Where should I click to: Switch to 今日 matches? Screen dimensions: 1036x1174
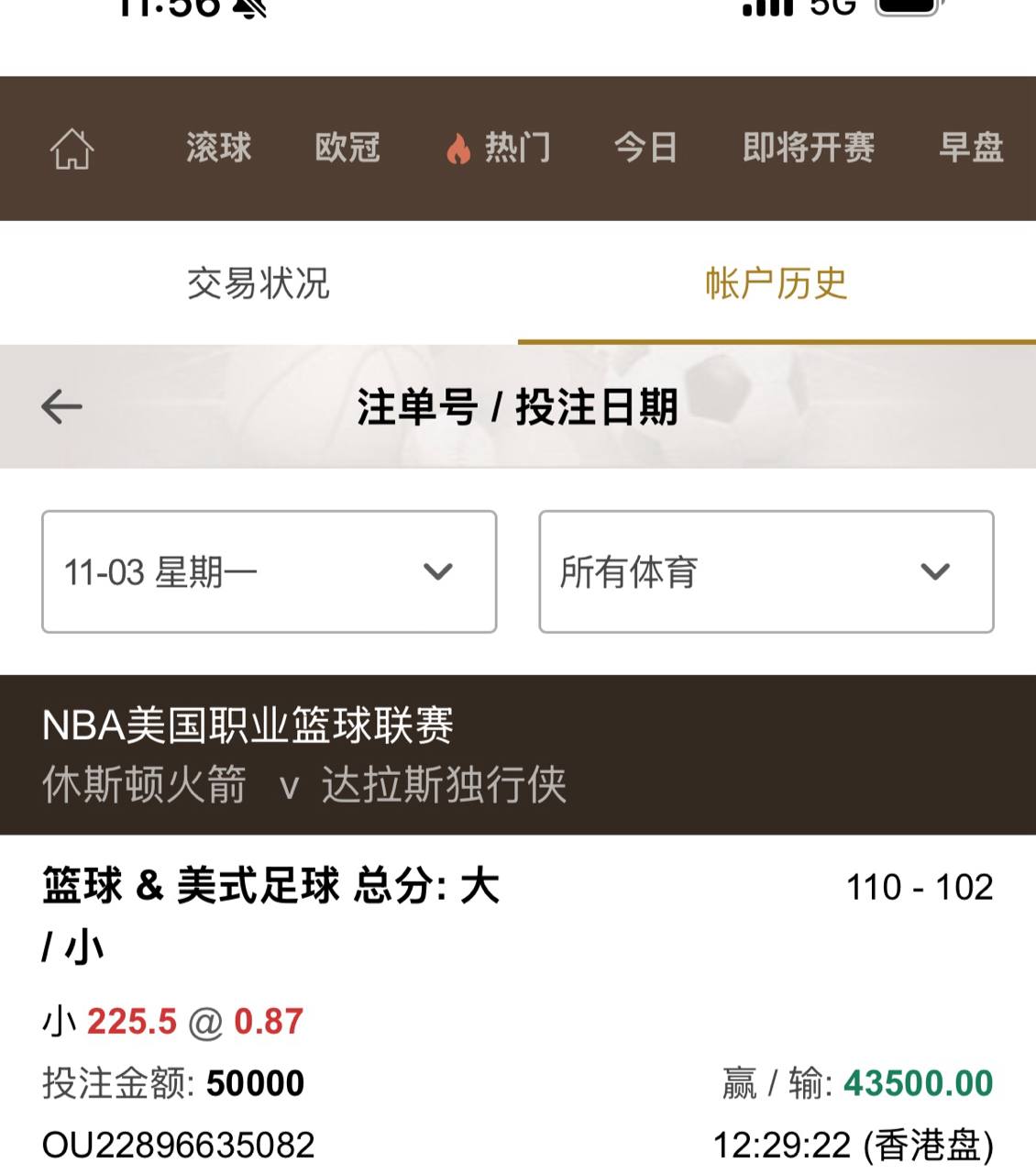click(x=645, y=148)
